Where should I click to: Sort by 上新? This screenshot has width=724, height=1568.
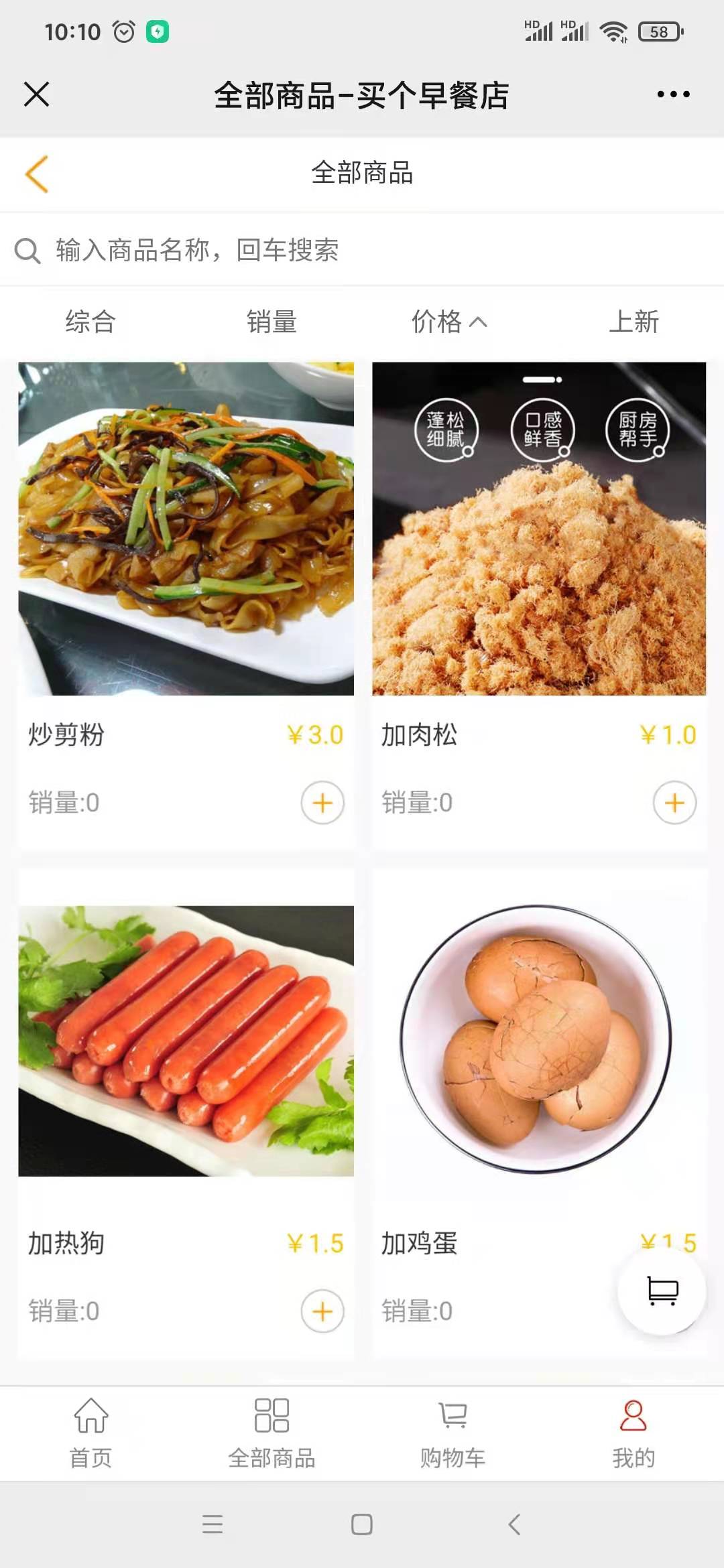[633, 322]
